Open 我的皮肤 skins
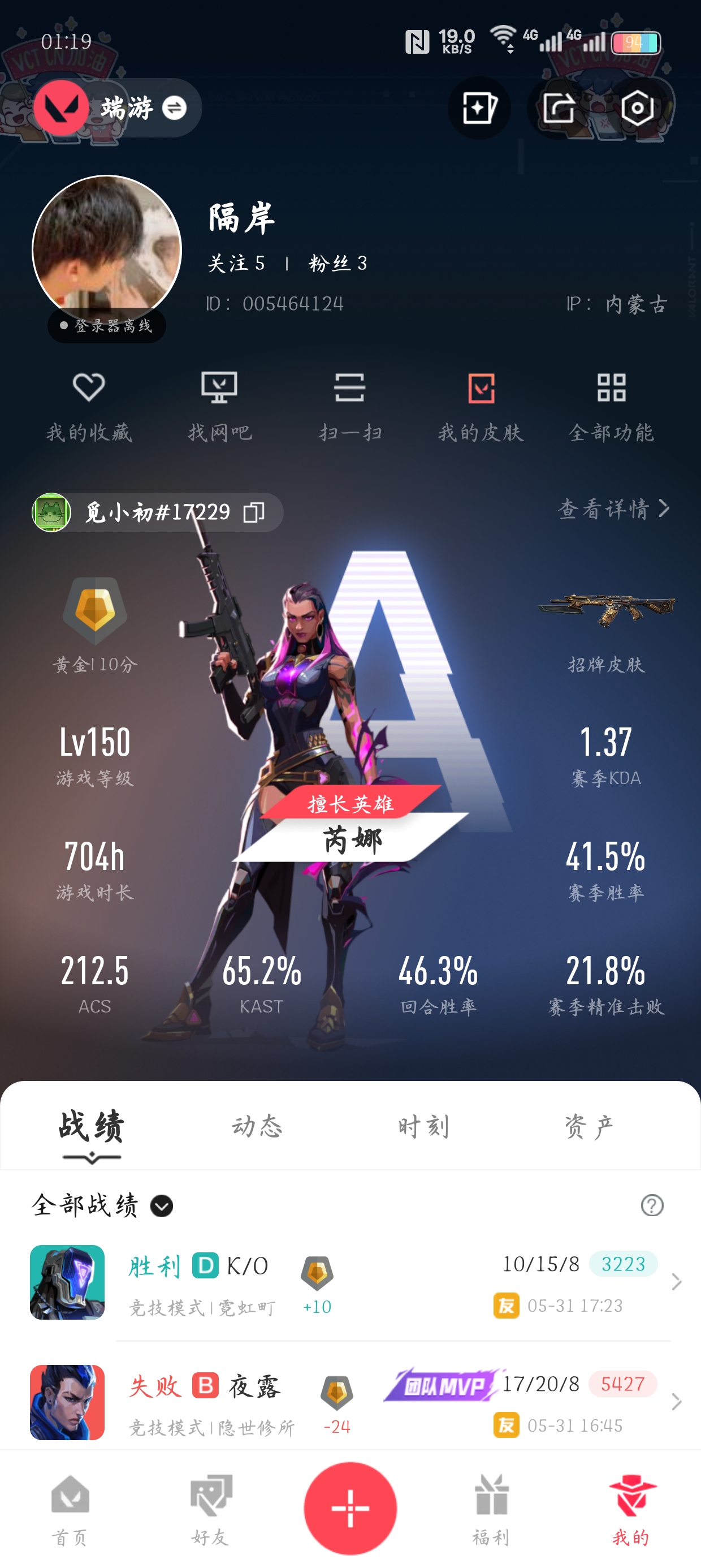 481,406
